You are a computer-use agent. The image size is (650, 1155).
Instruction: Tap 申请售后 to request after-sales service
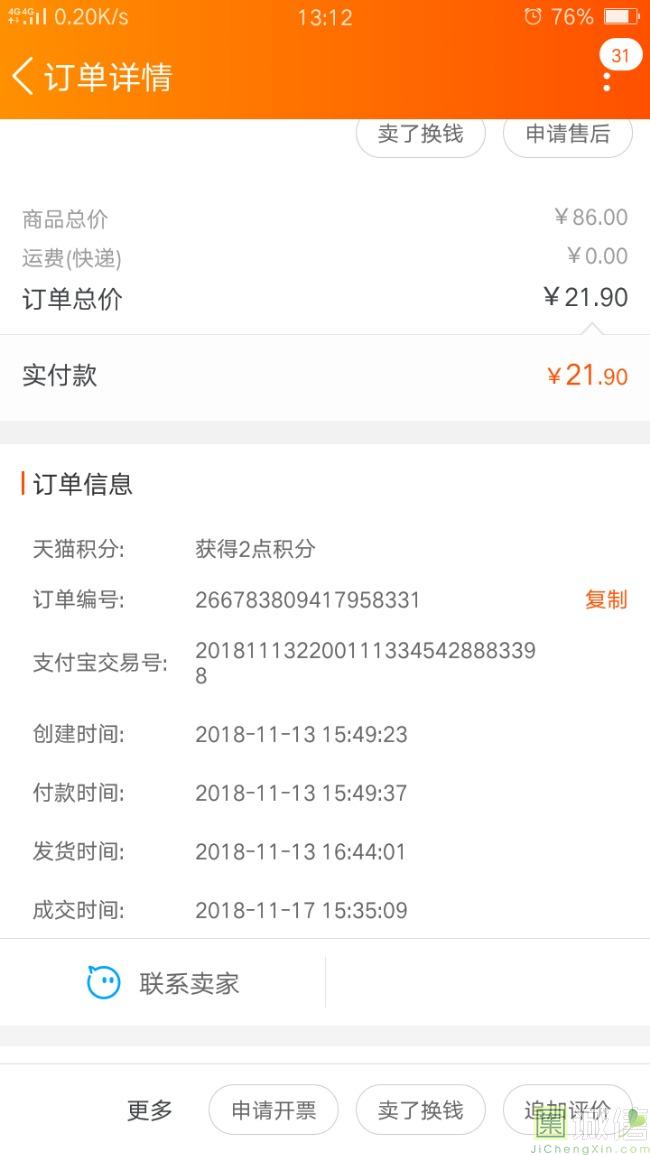567,134
